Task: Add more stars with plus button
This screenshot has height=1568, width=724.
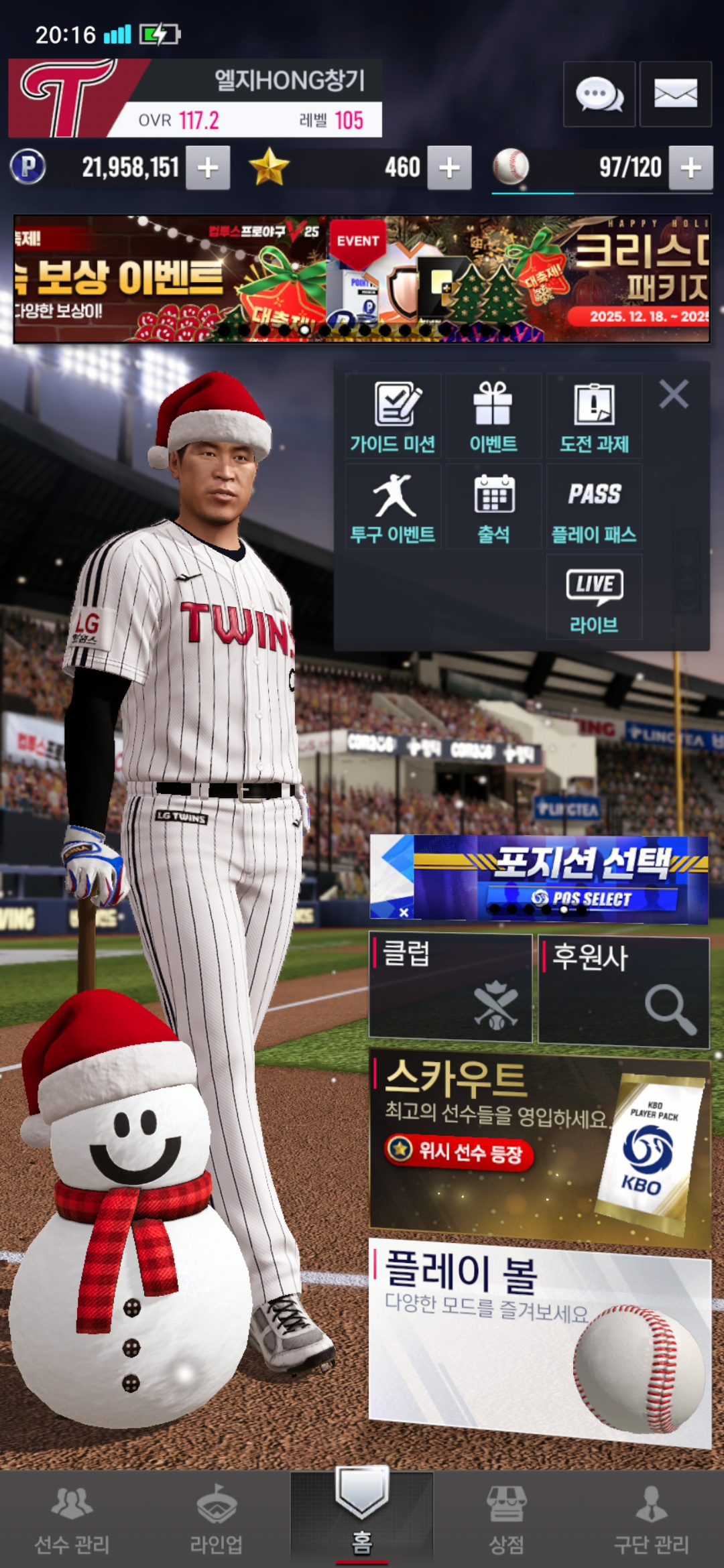Action: pyautogui.click(x=449, y=168)
